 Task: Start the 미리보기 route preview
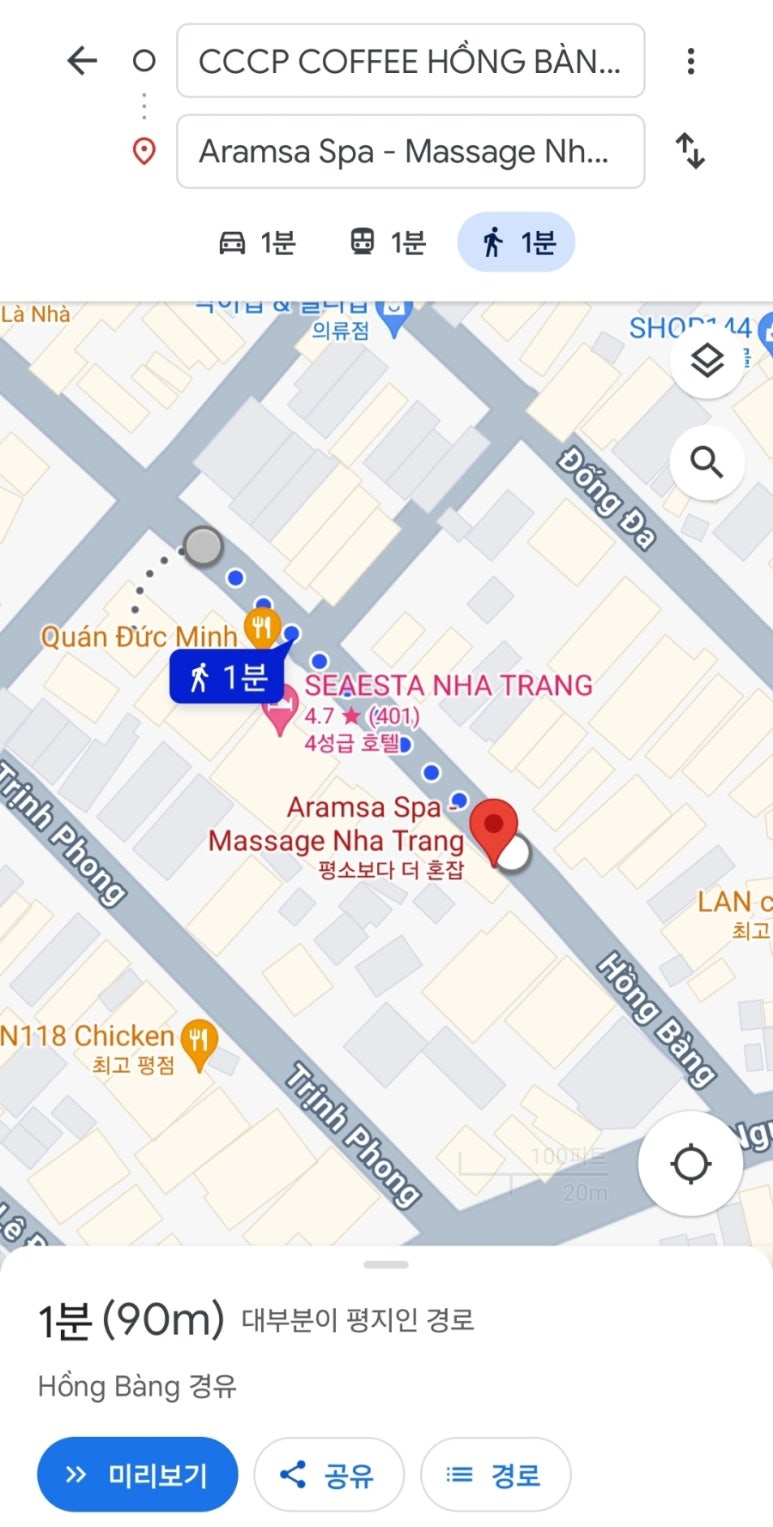point(138,1474)
